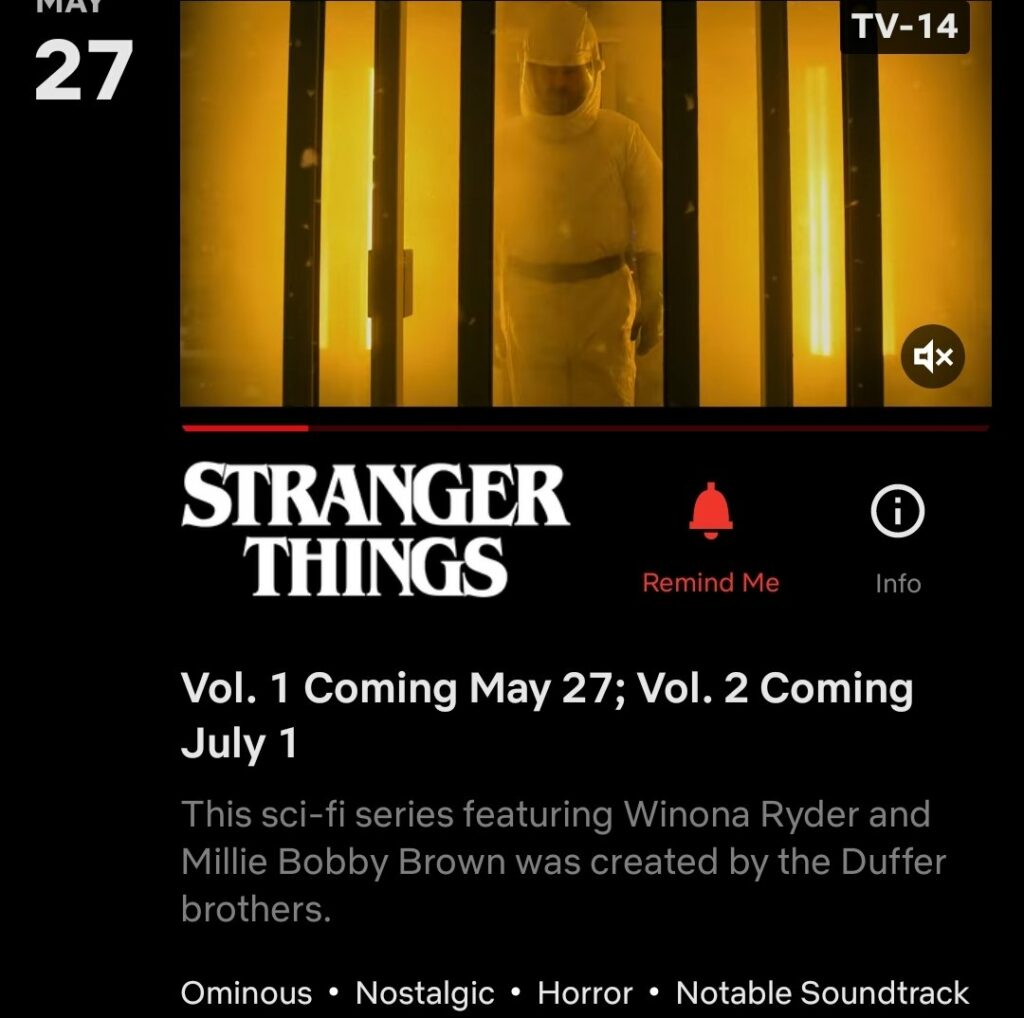Viewport: 1024px width, 1018px height.
Task: Open the Stranger Things trailer preview
Action: click(x=585, y=205)
